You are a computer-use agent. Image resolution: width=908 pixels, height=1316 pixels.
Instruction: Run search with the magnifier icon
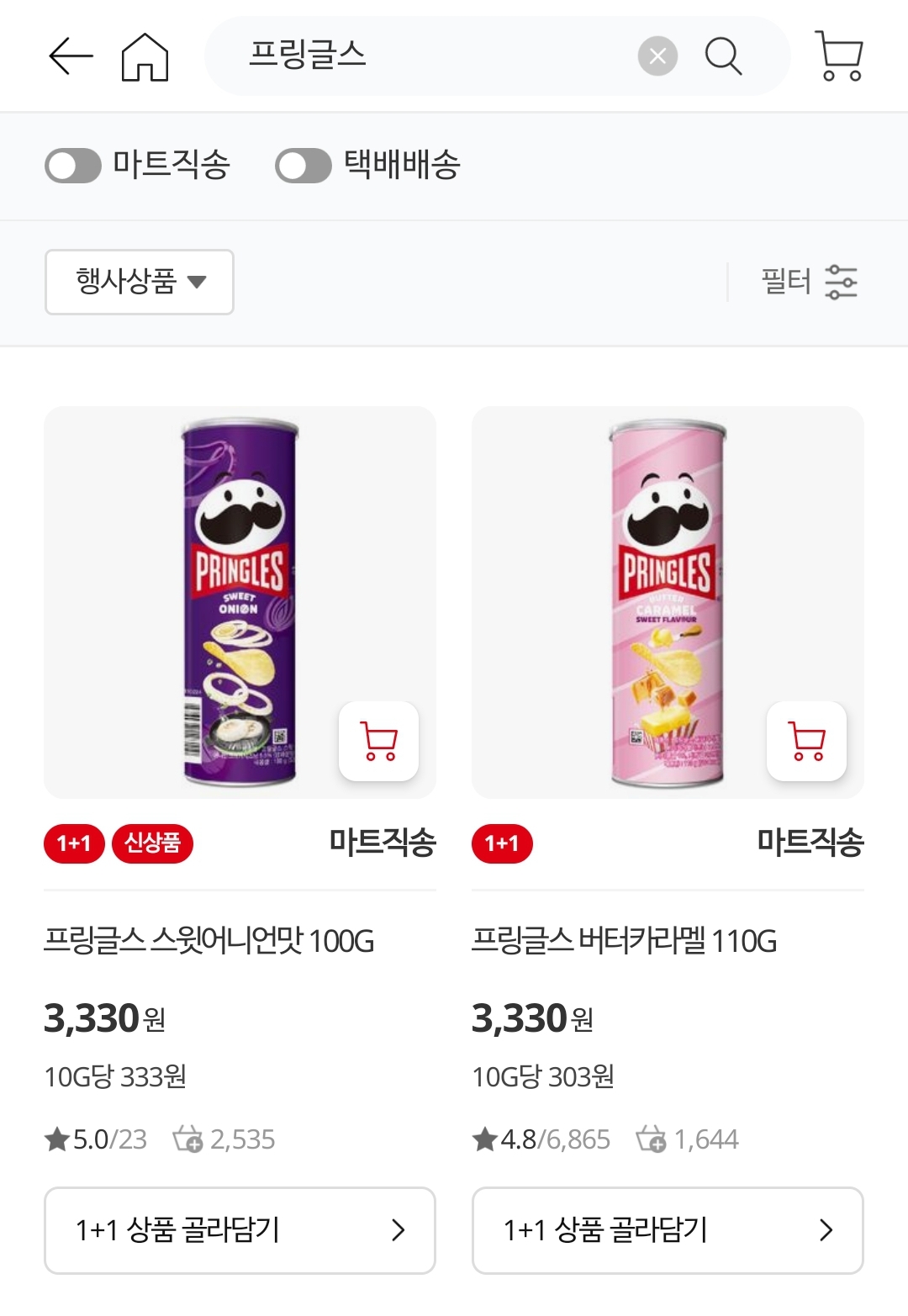point(723,56)
